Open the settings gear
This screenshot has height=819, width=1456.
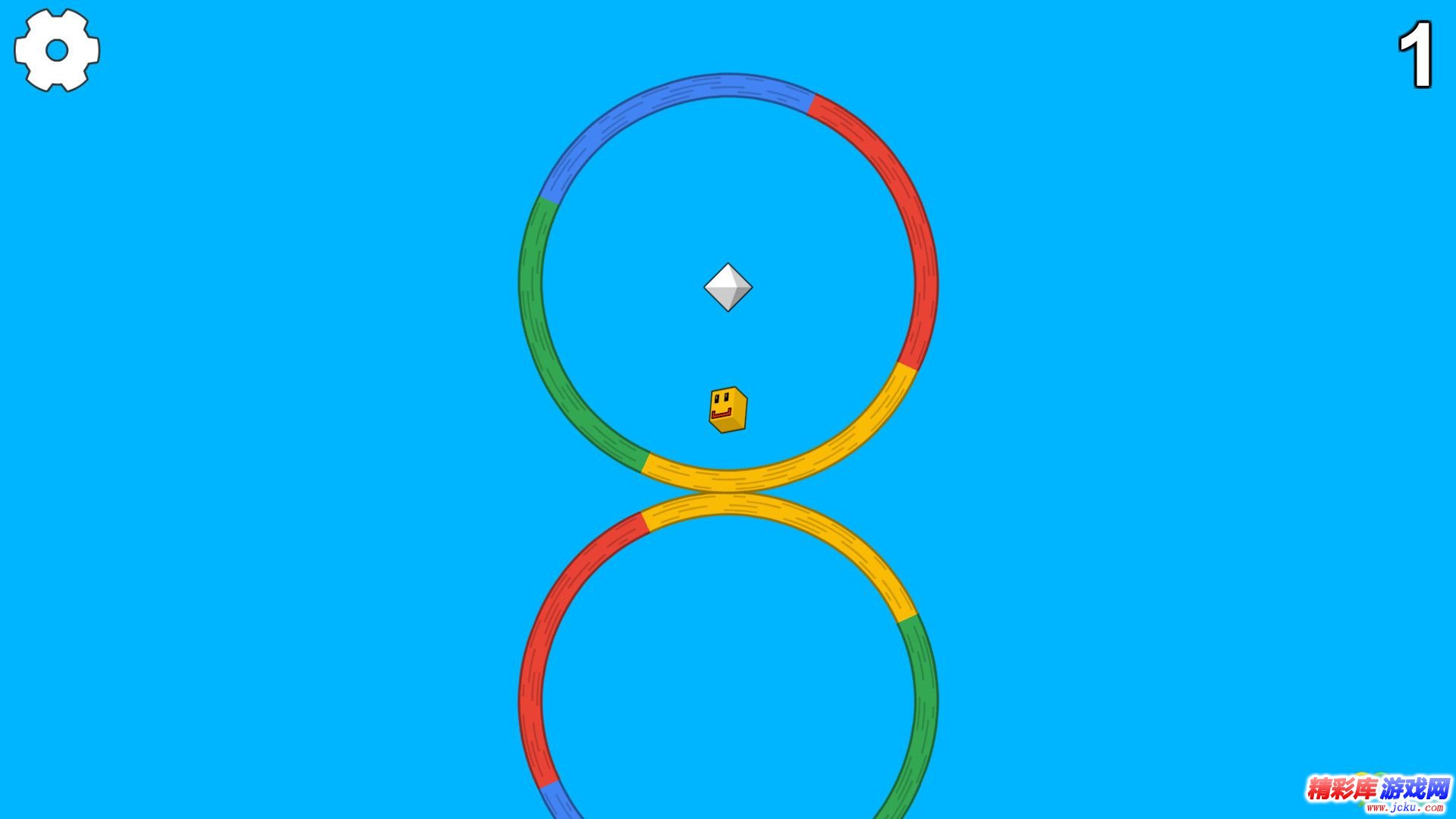[x=57, y=50]
